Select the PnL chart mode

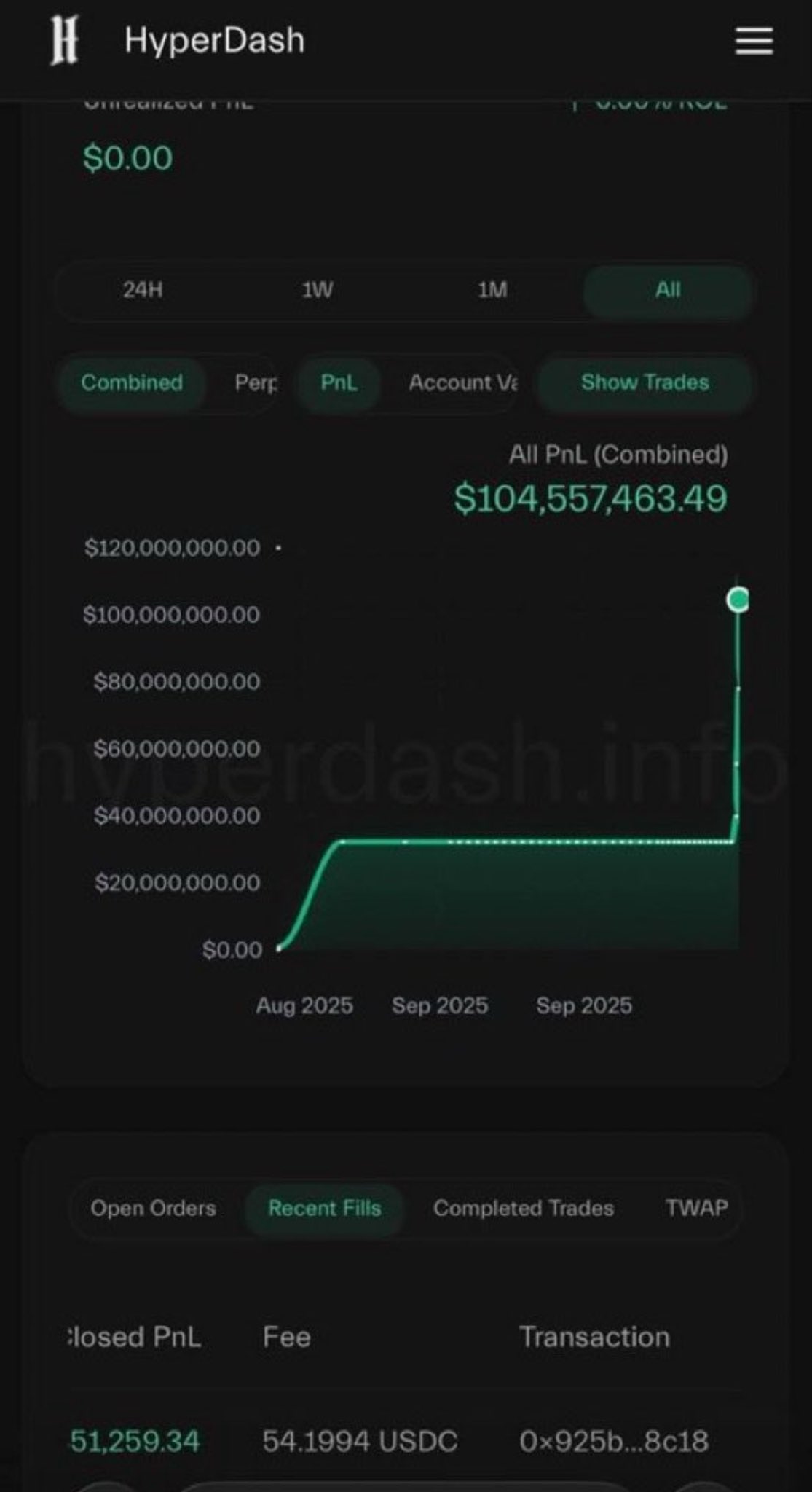(339, 382)
